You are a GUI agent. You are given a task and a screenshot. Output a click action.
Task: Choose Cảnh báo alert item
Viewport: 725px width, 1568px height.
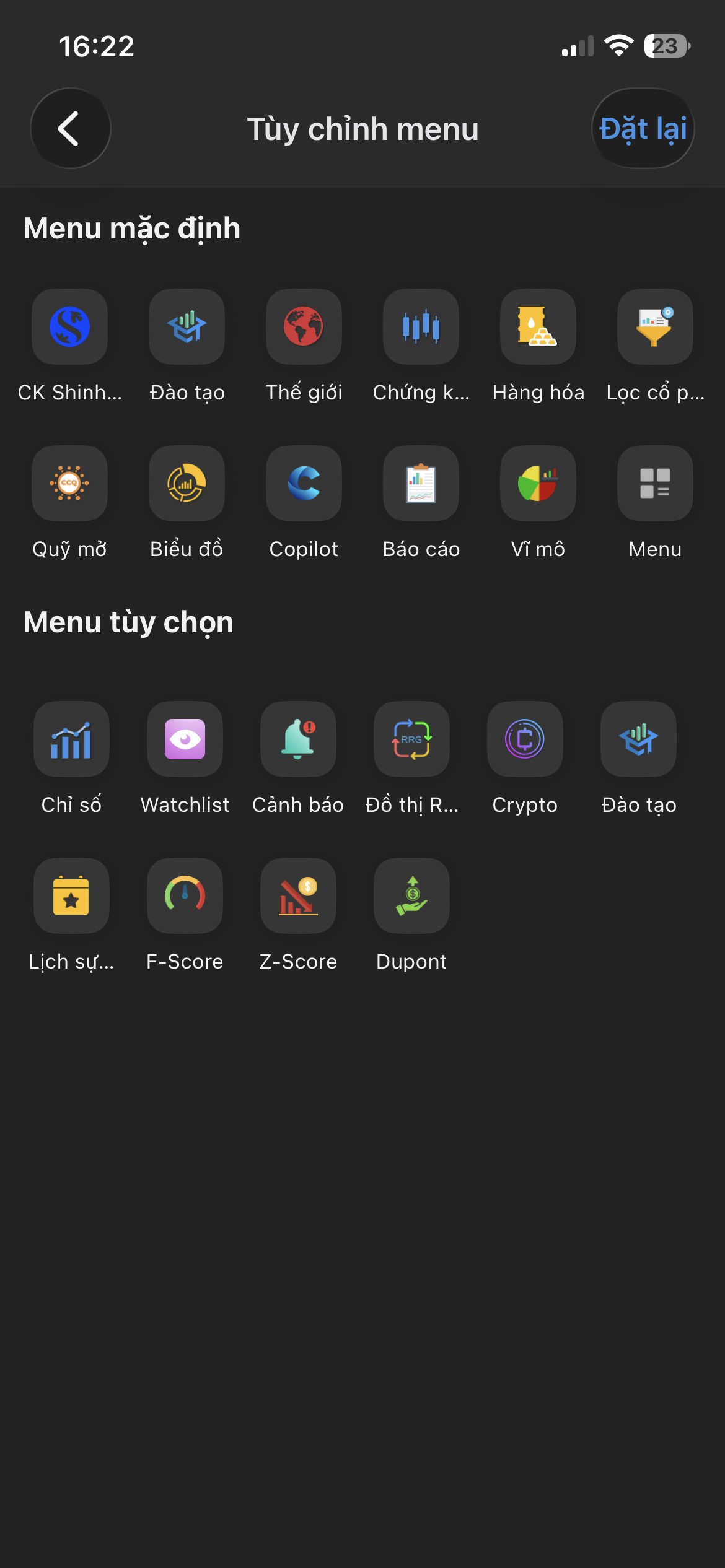(298, 739)
